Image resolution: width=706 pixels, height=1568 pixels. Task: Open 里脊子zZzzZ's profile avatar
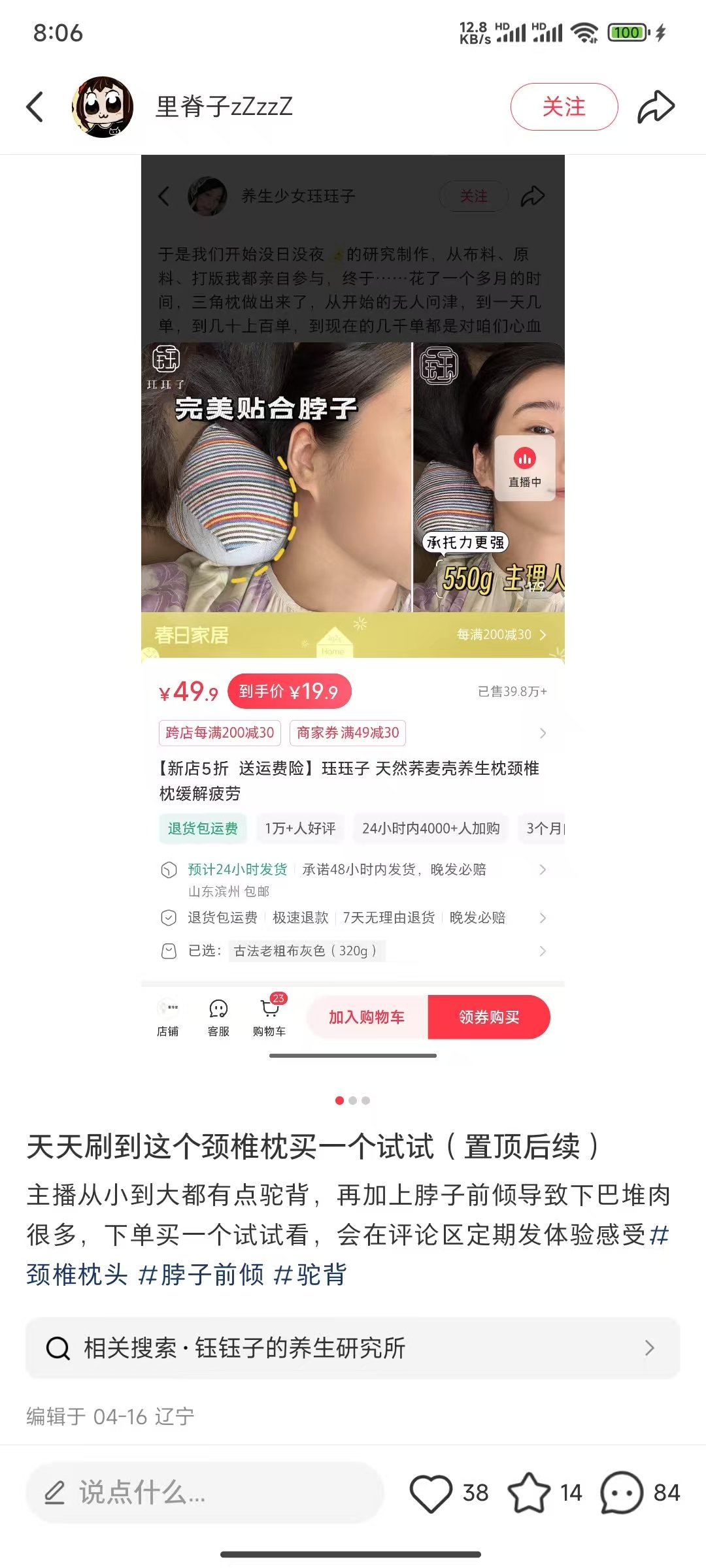click(x=103, y=107)
